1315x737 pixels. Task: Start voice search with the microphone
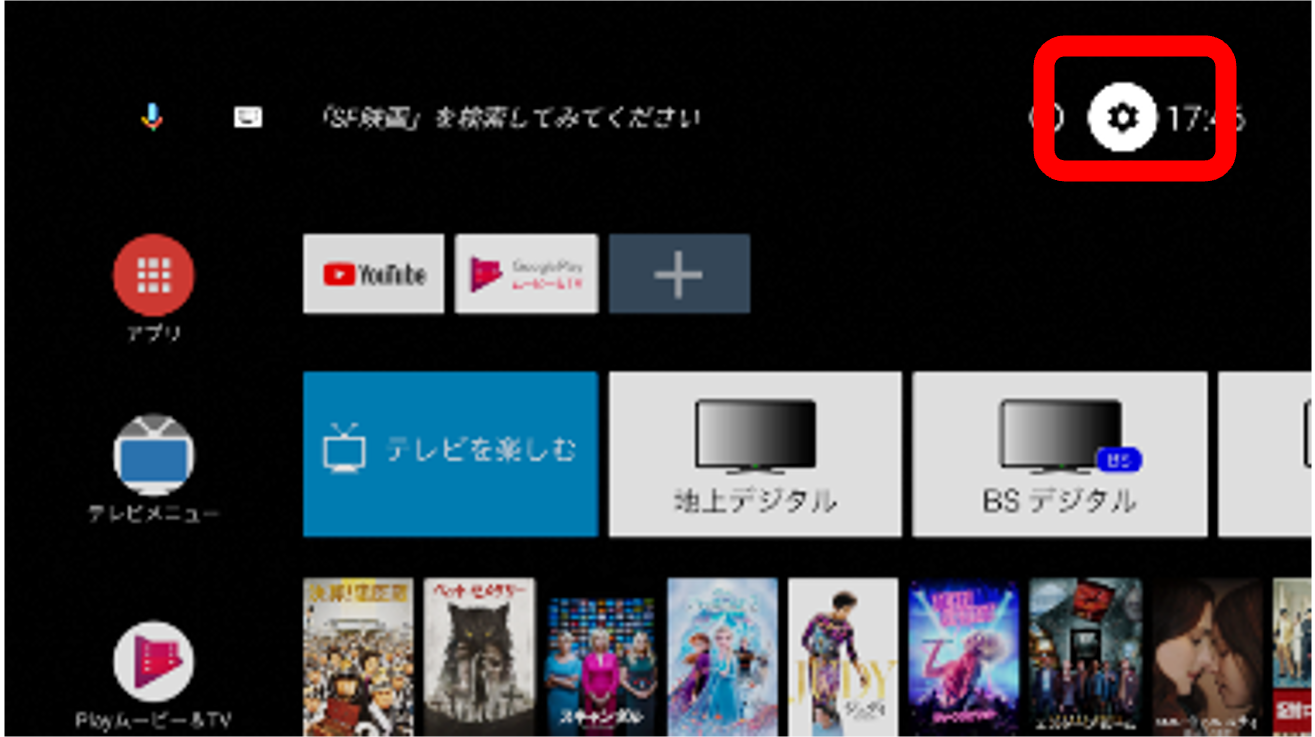pos(151,117)
